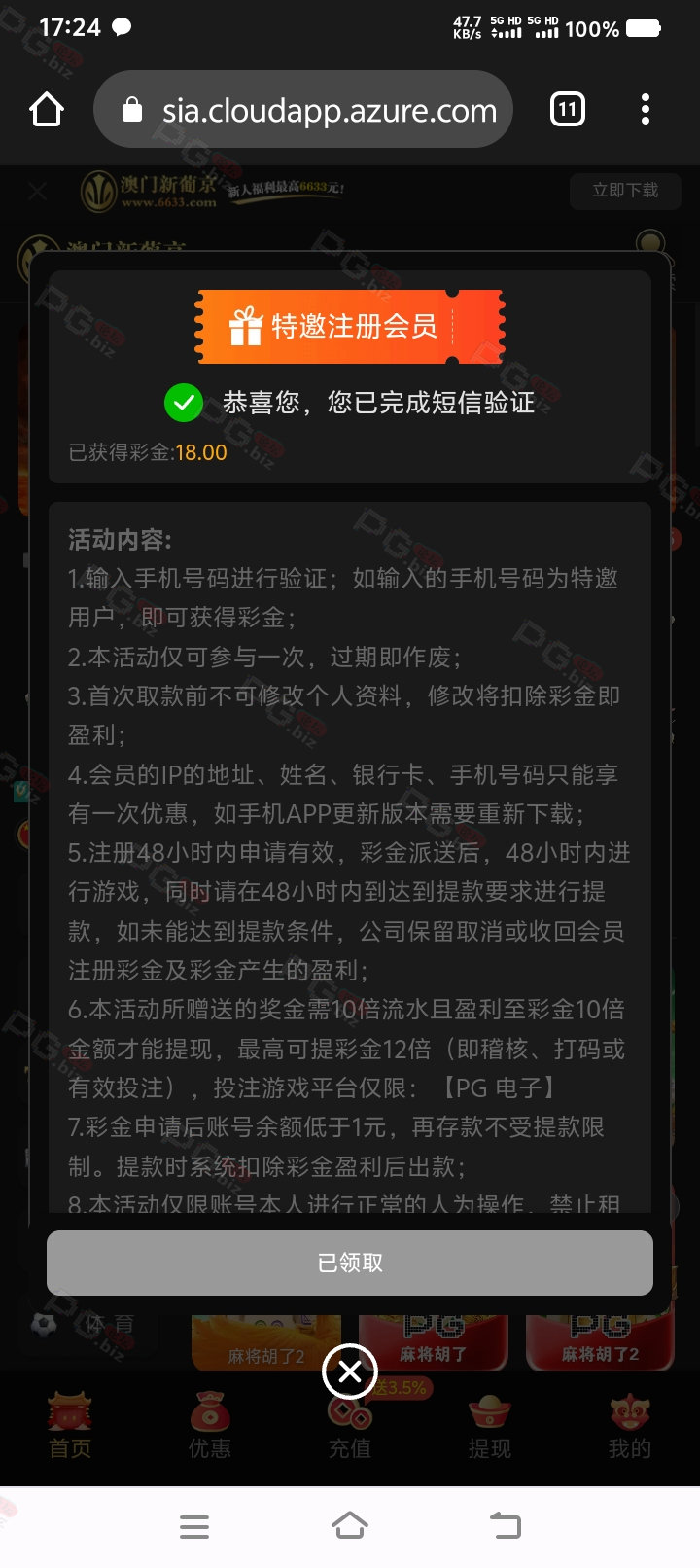
Task: Tap the browser home icon
Action: (x=47, y=110)
